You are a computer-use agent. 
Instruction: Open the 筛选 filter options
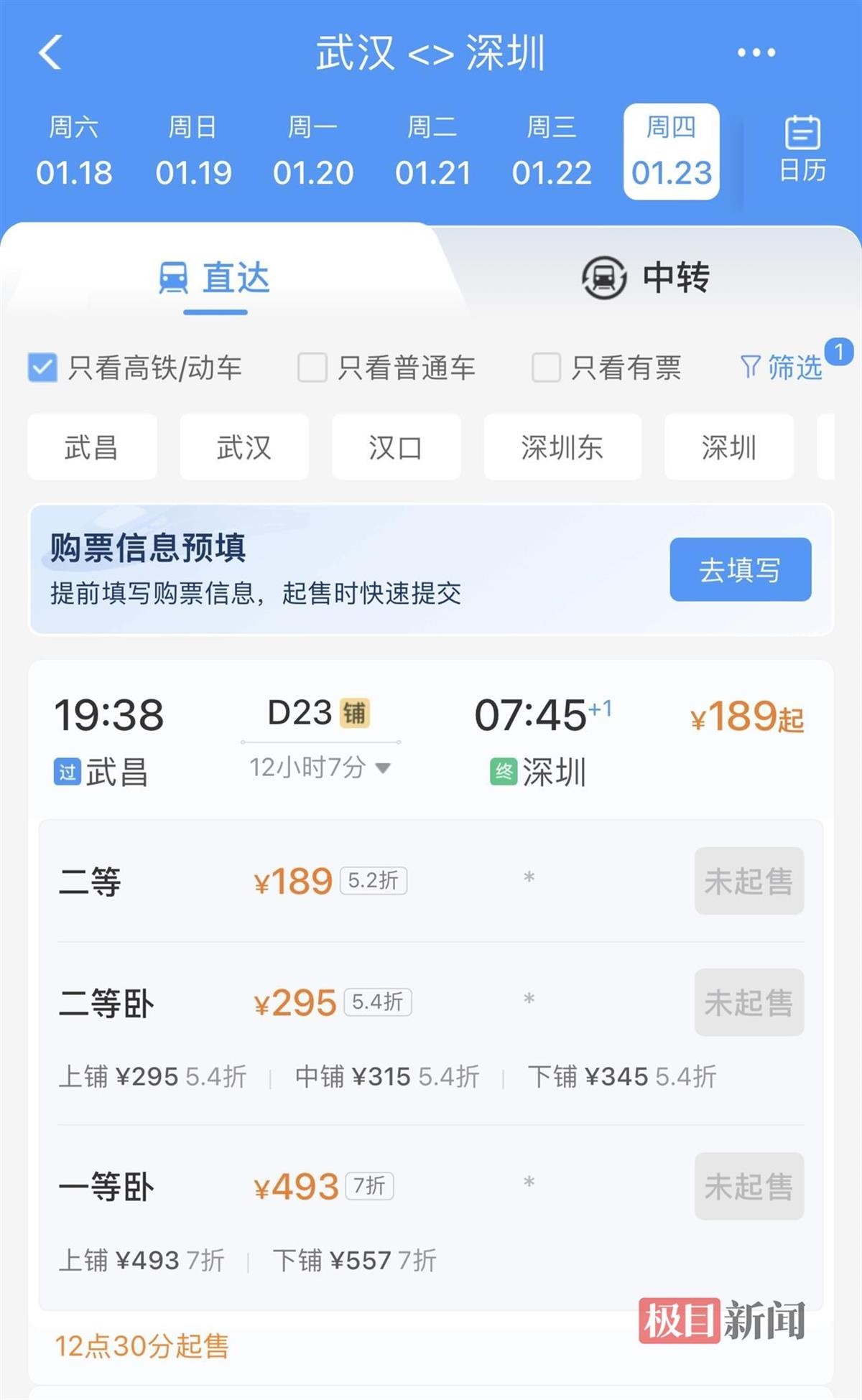click(782, 367)
